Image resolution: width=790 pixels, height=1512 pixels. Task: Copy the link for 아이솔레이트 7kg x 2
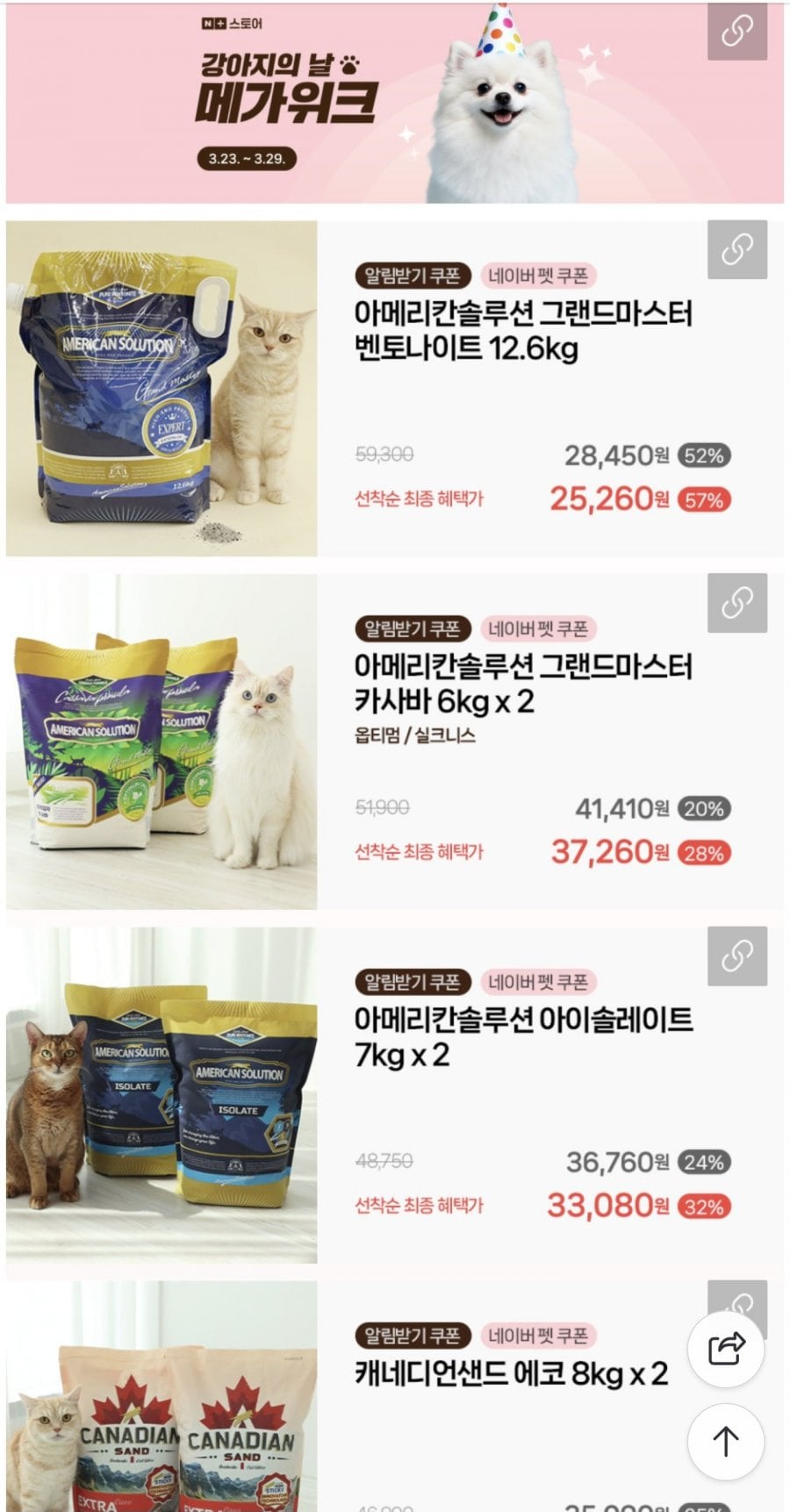click(x=736, y=956)
